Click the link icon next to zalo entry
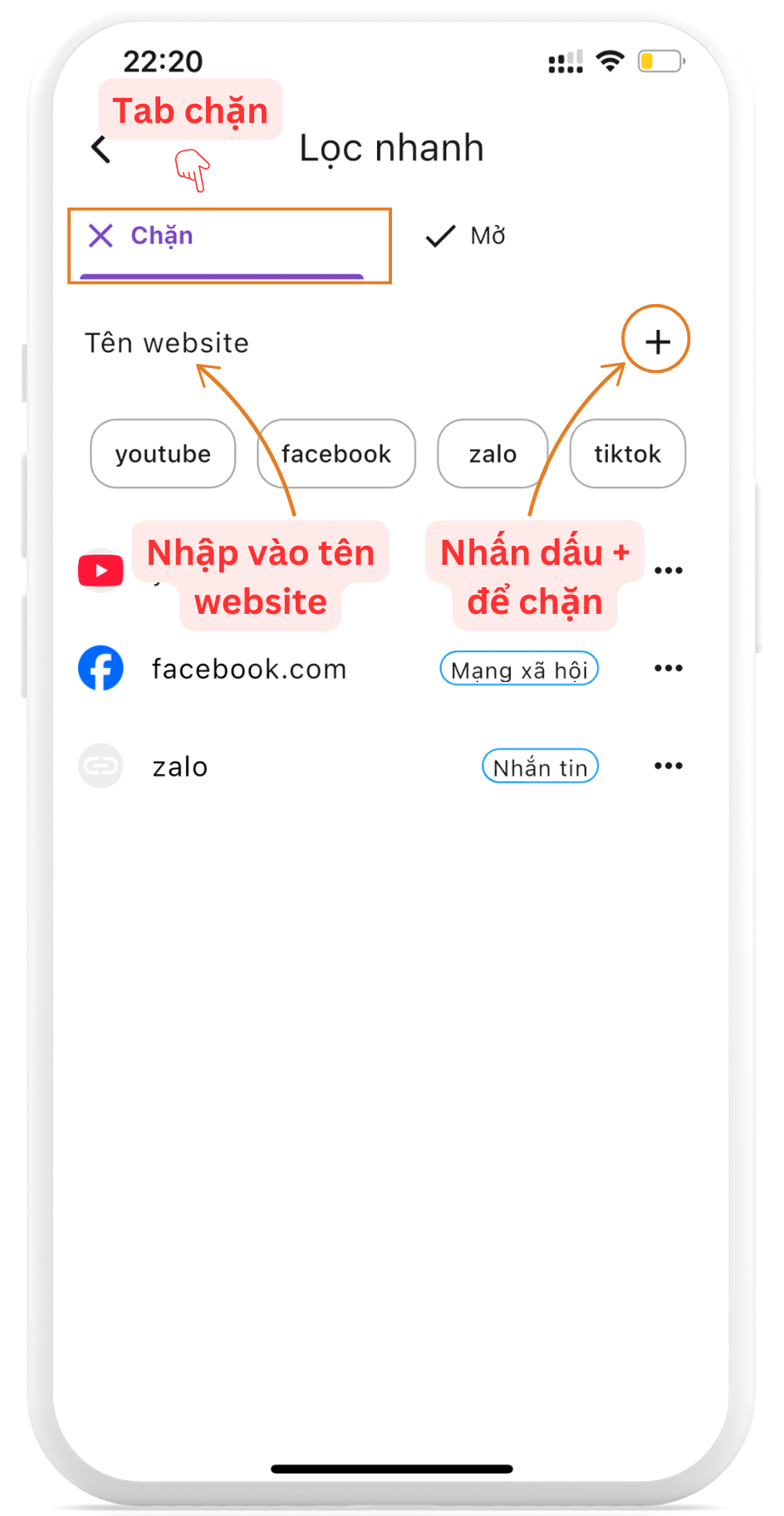Viewport: 784px width, 1516px height. click(x=100, y=766)
